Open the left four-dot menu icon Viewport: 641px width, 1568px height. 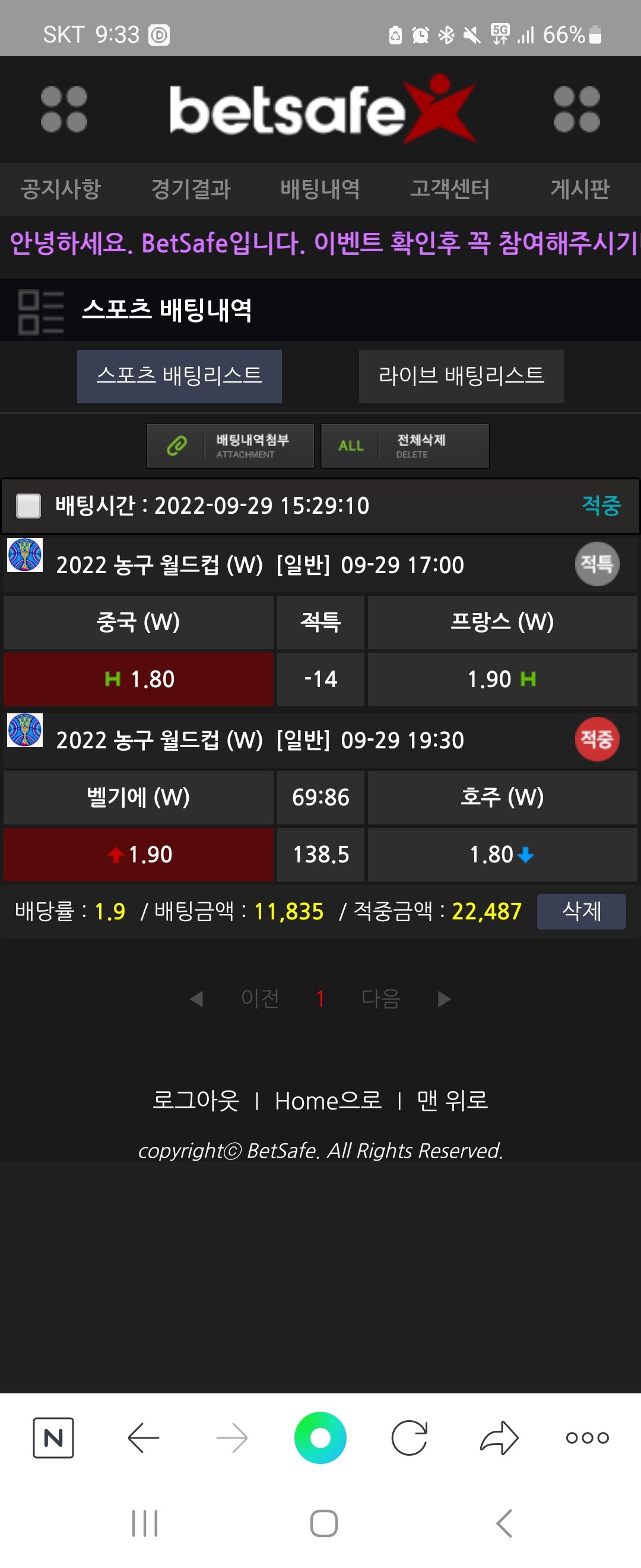(64, 109)
